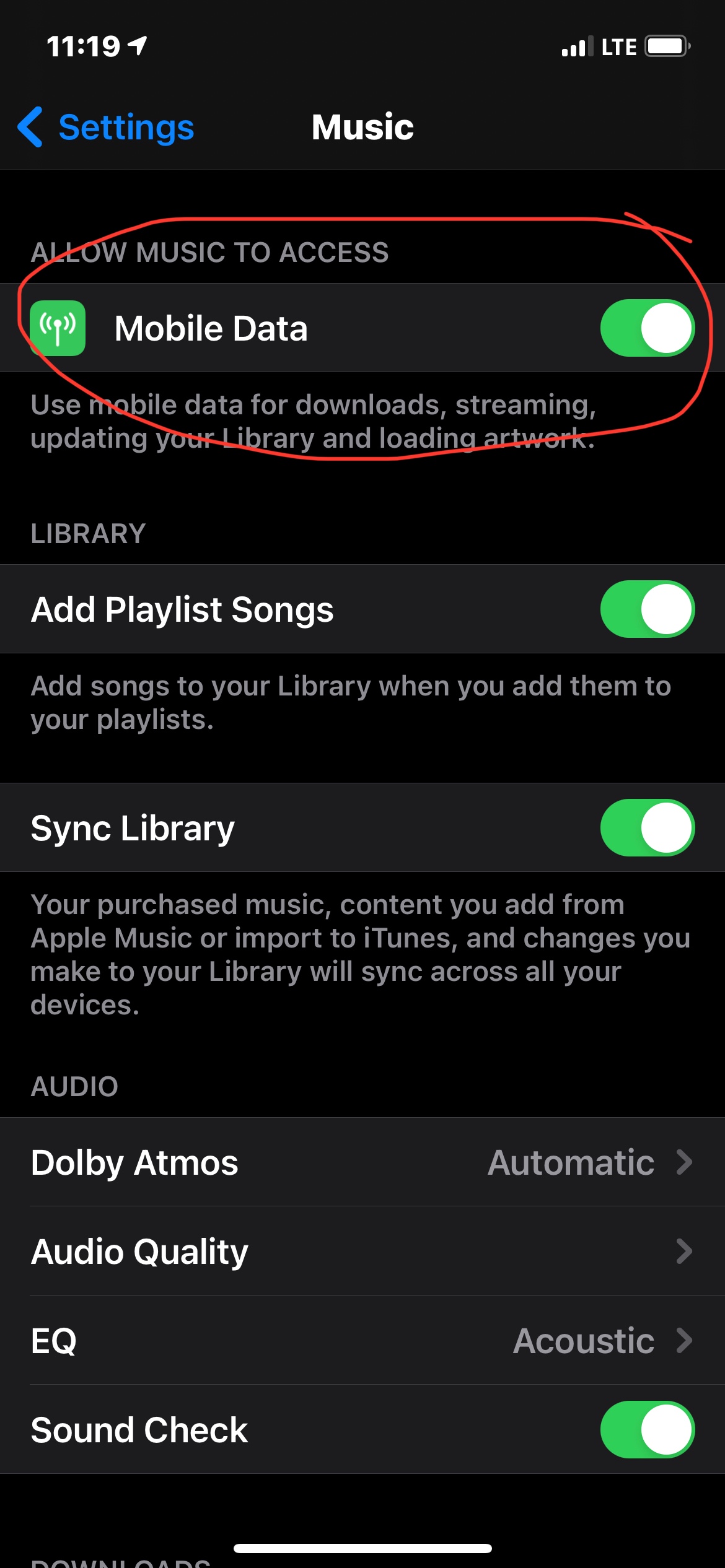Image resolution: width=725 pixels, height=1568 pixels.
Task: Turn off the Mobile Data switch
Action: (x=647, y=328)
